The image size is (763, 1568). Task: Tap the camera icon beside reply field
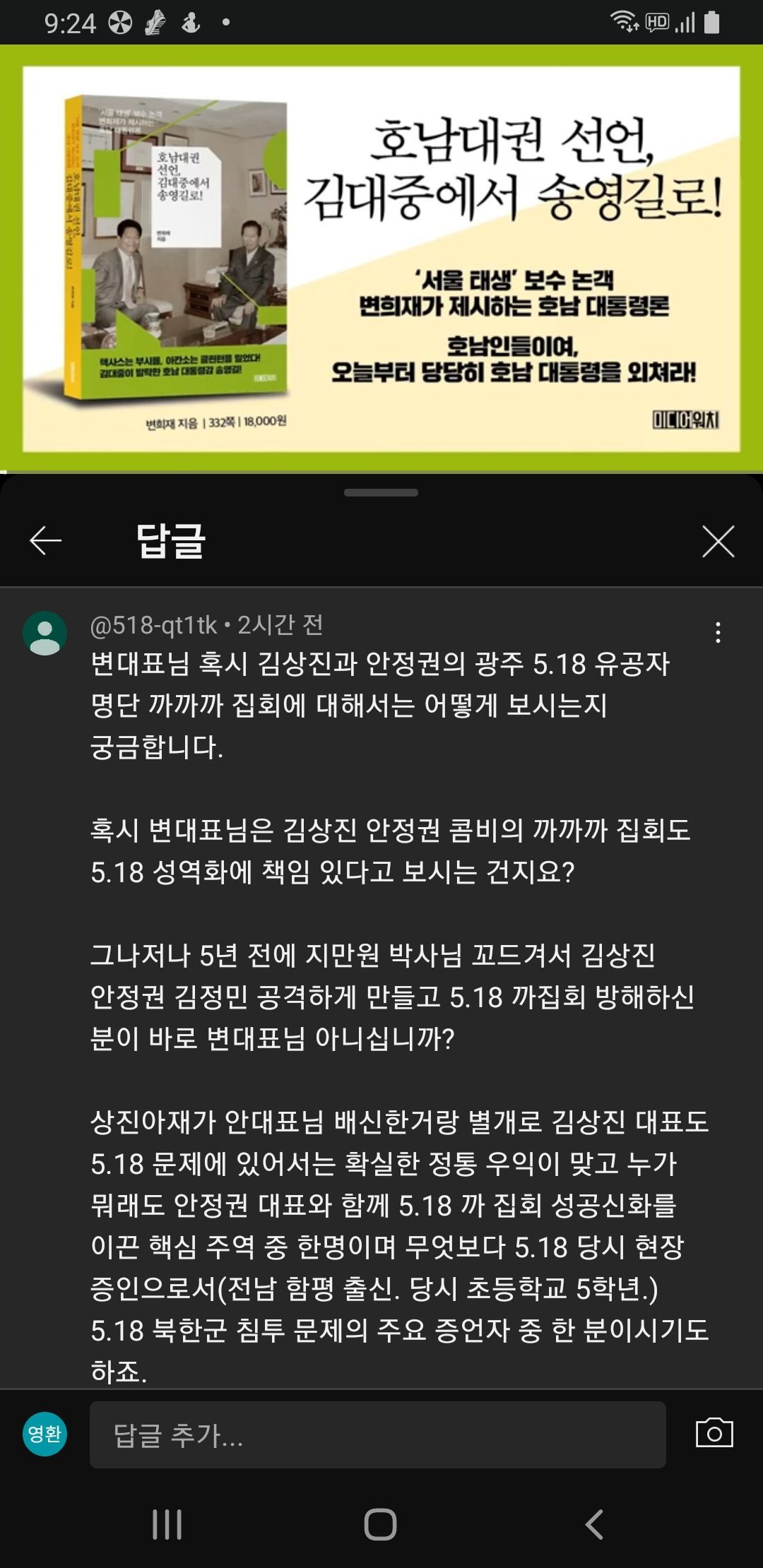[x=714, y=1433]
